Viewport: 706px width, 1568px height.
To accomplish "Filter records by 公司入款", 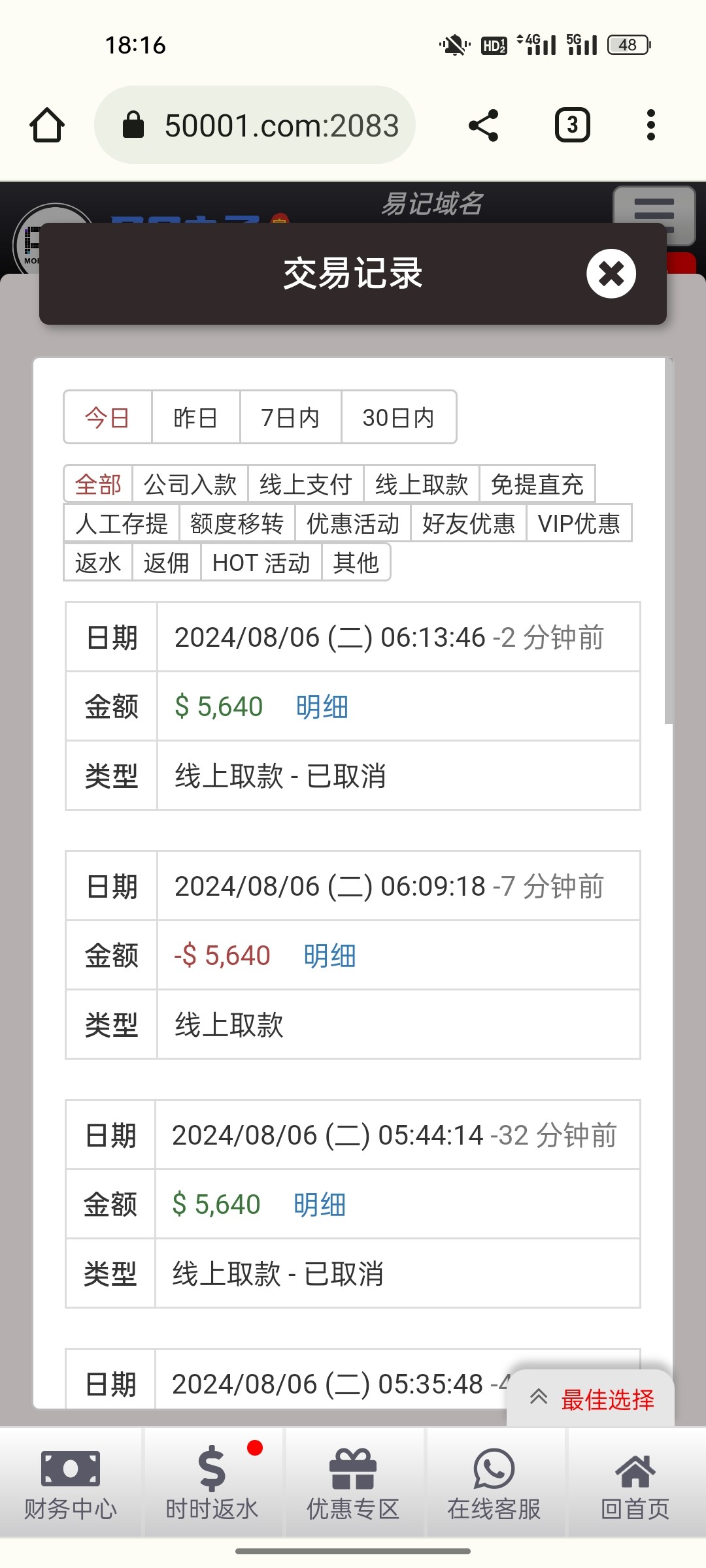I will click(x=190, y=484).
